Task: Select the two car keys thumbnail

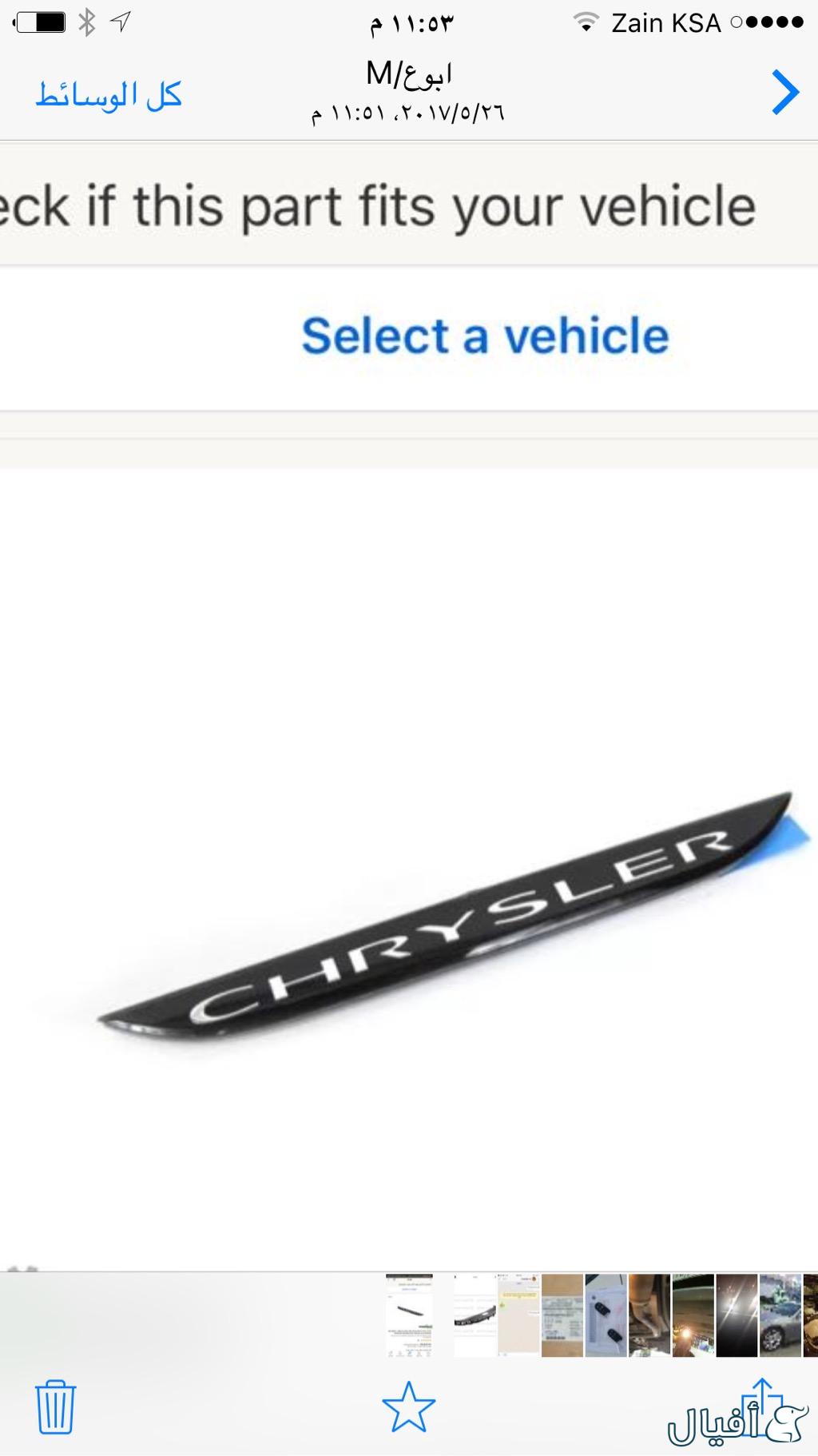Action: pyautogui.click(x=606, y=1315)
